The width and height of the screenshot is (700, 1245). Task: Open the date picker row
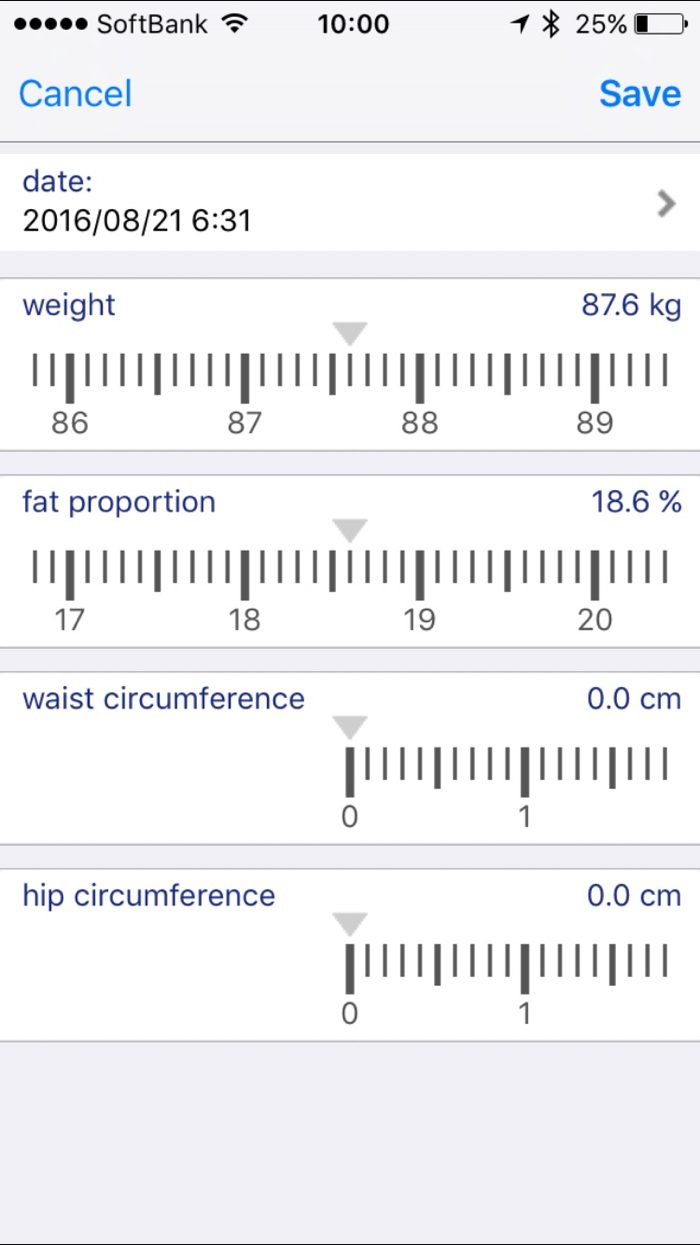point(350,202)
